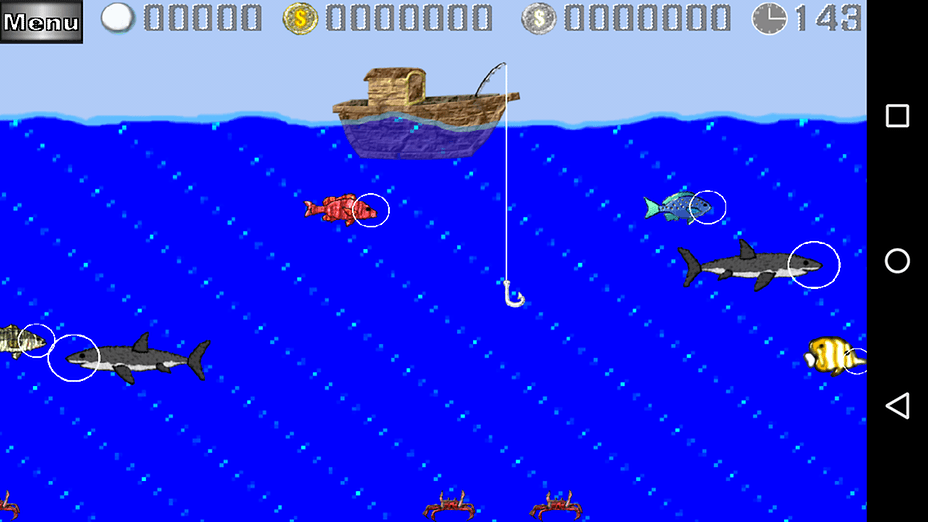Screen dimensions: 928x522
Task: Open the recent apps overview
Action: click(x=897, y=117)
